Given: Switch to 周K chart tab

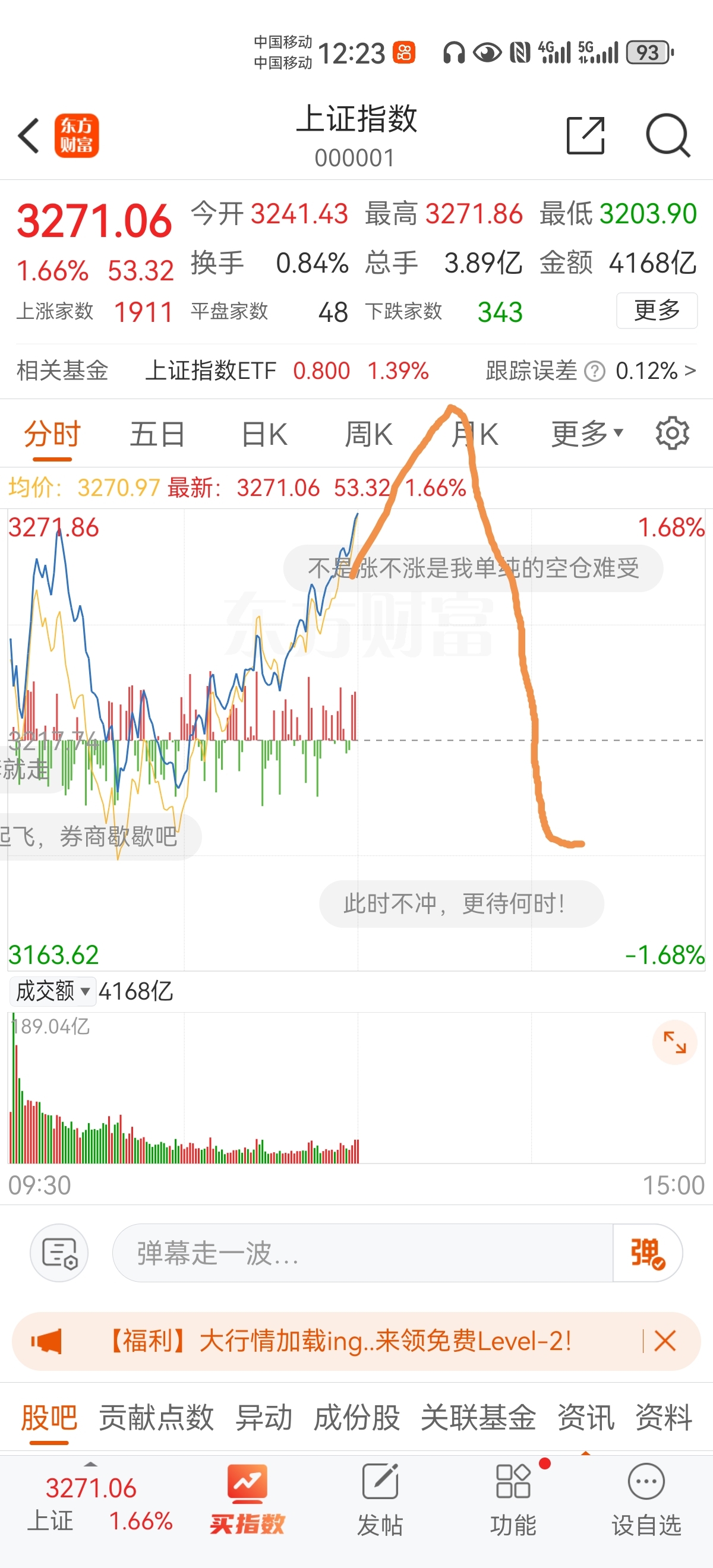Looking at the screenshot, I should (x=368, y=435).
